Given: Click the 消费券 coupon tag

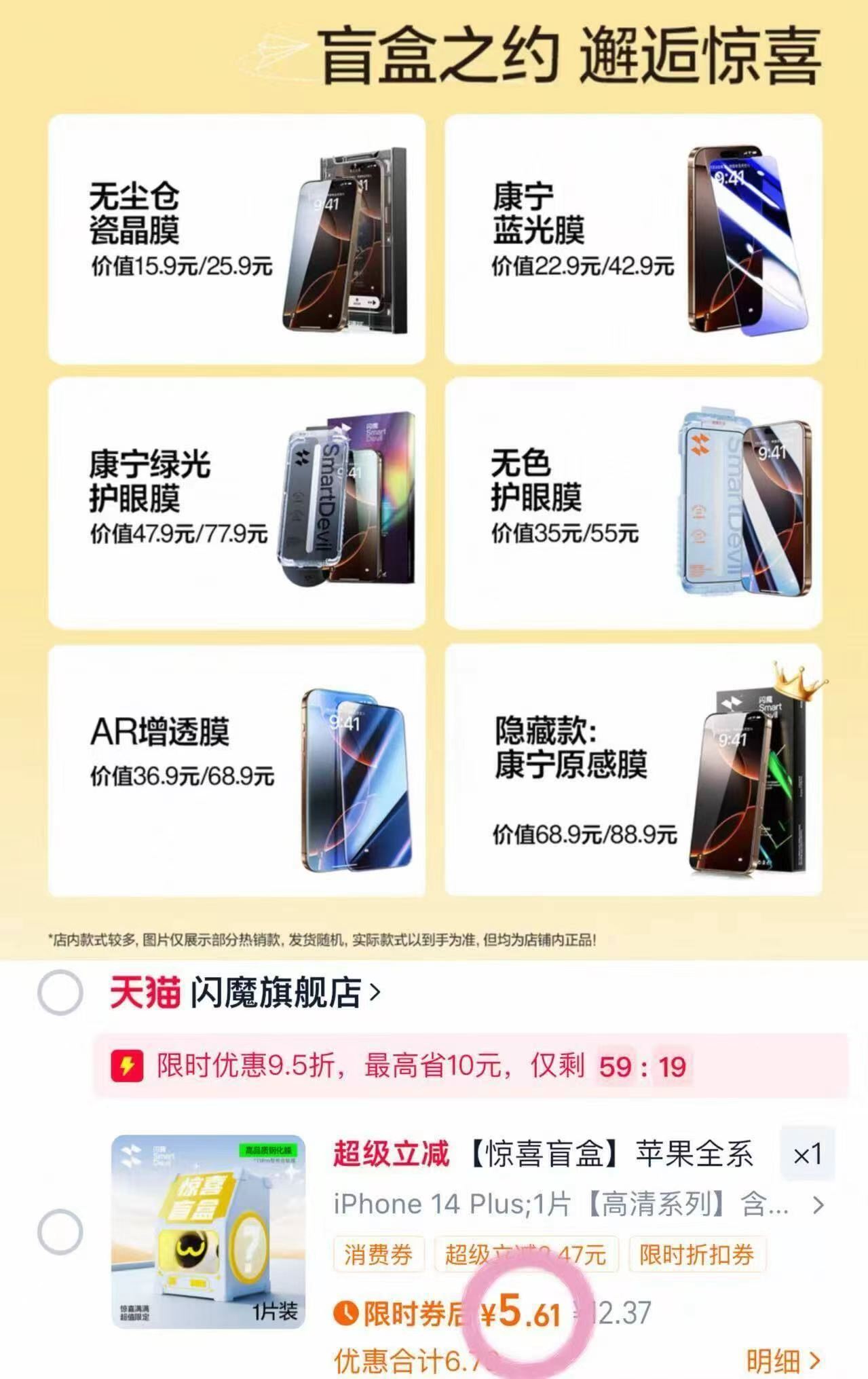Looking at the screenshot, I should pos(379,1253).
